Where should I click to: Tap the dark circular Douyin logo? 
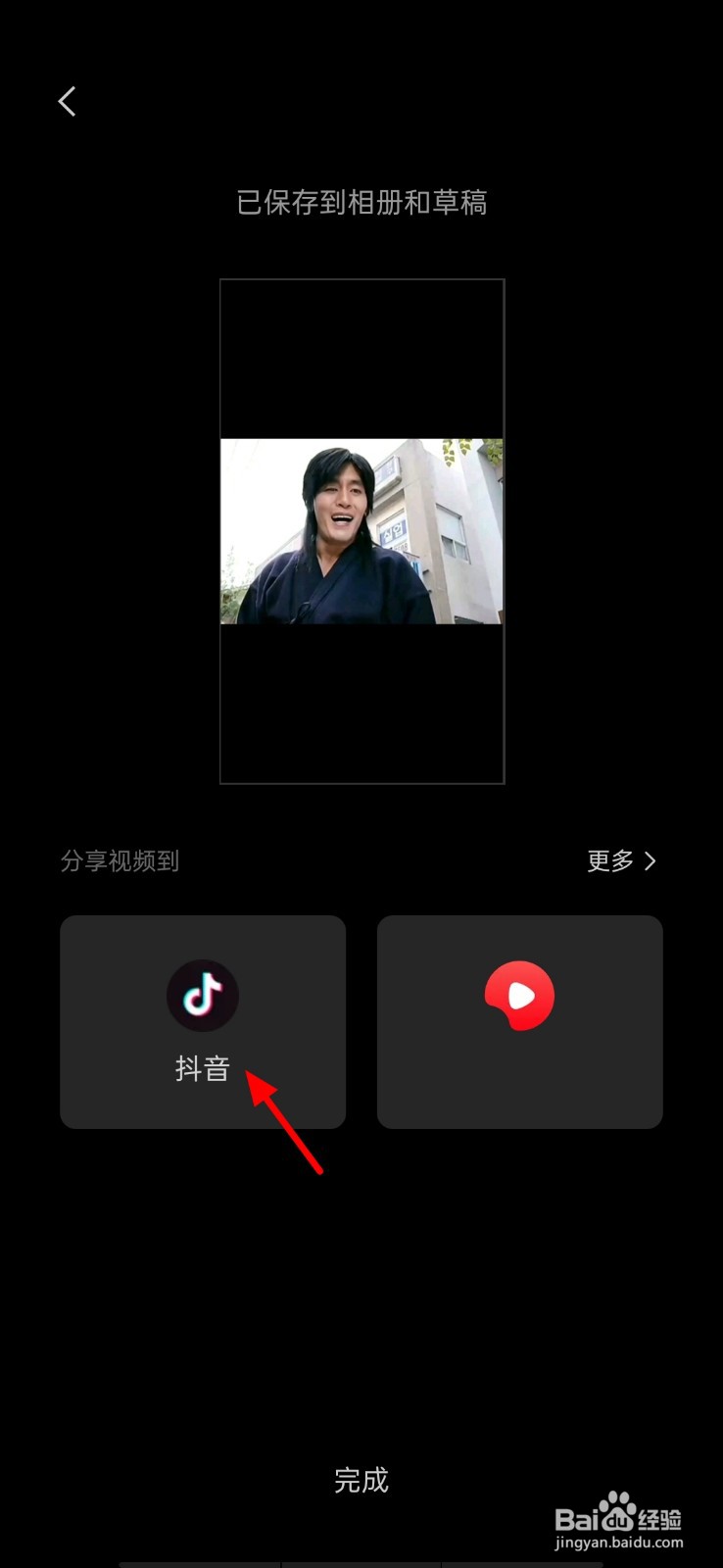tap(203, 995)
